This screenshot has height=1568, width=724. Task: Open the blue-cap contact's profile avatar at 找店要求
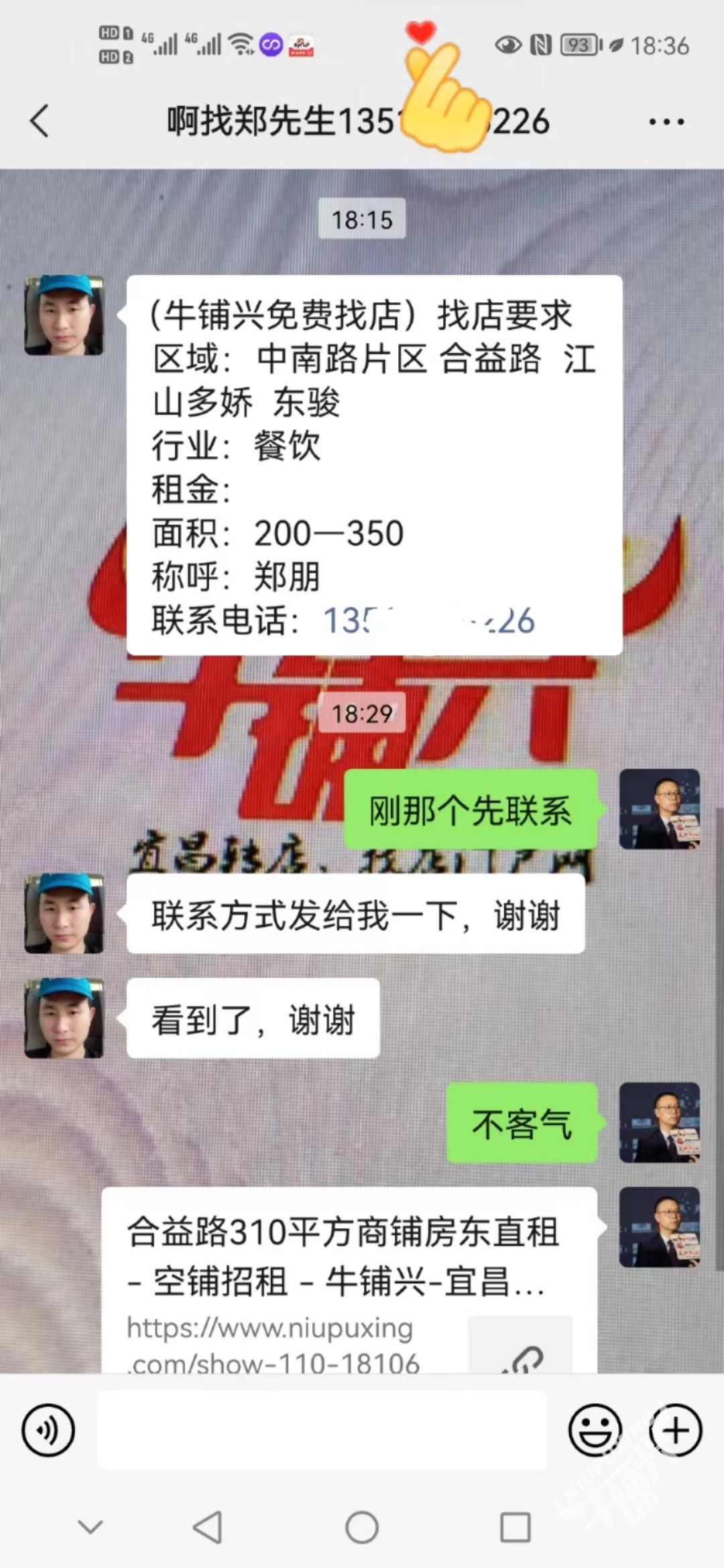point(64,315)
